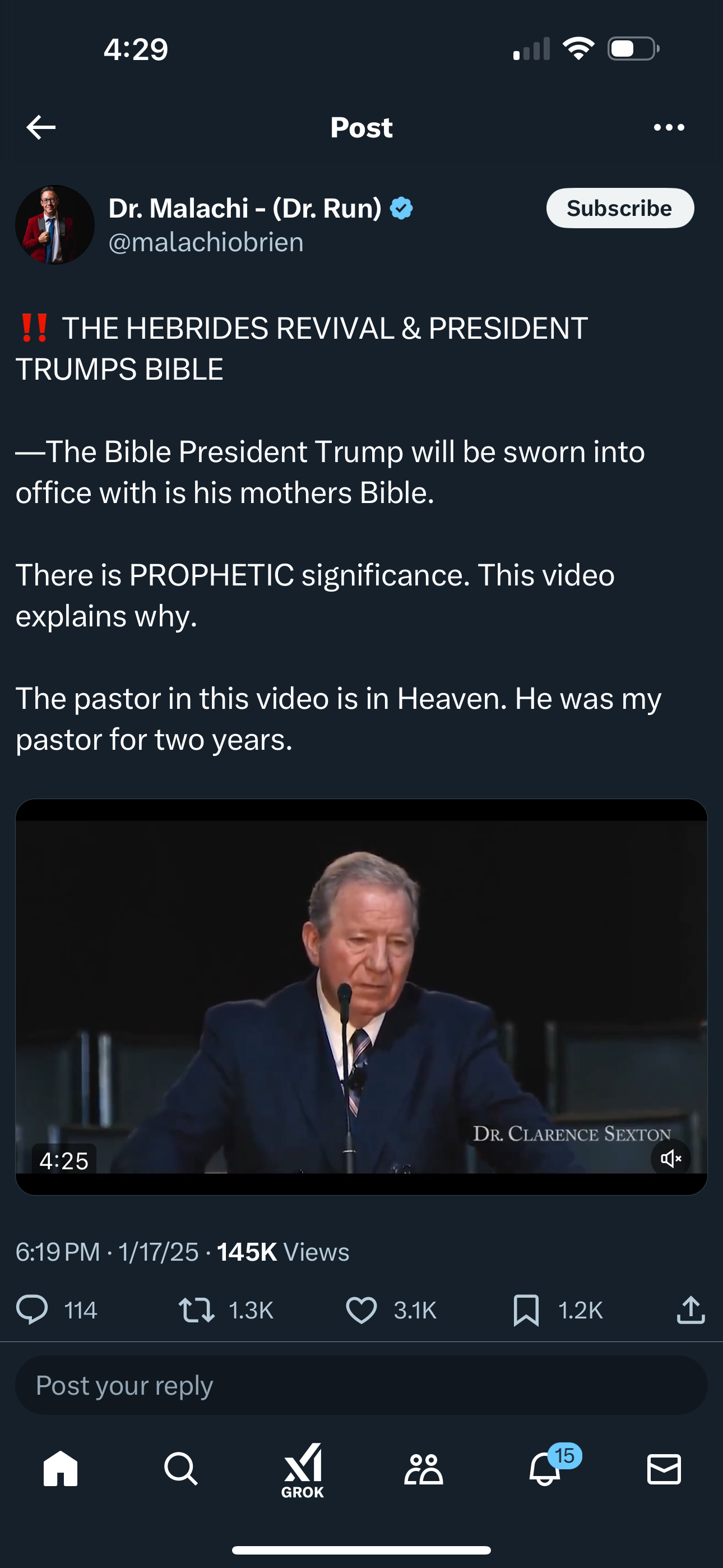Open the three-dot overflow menu
This screenshot has height=1568, width=723.
tap(668, 127)
